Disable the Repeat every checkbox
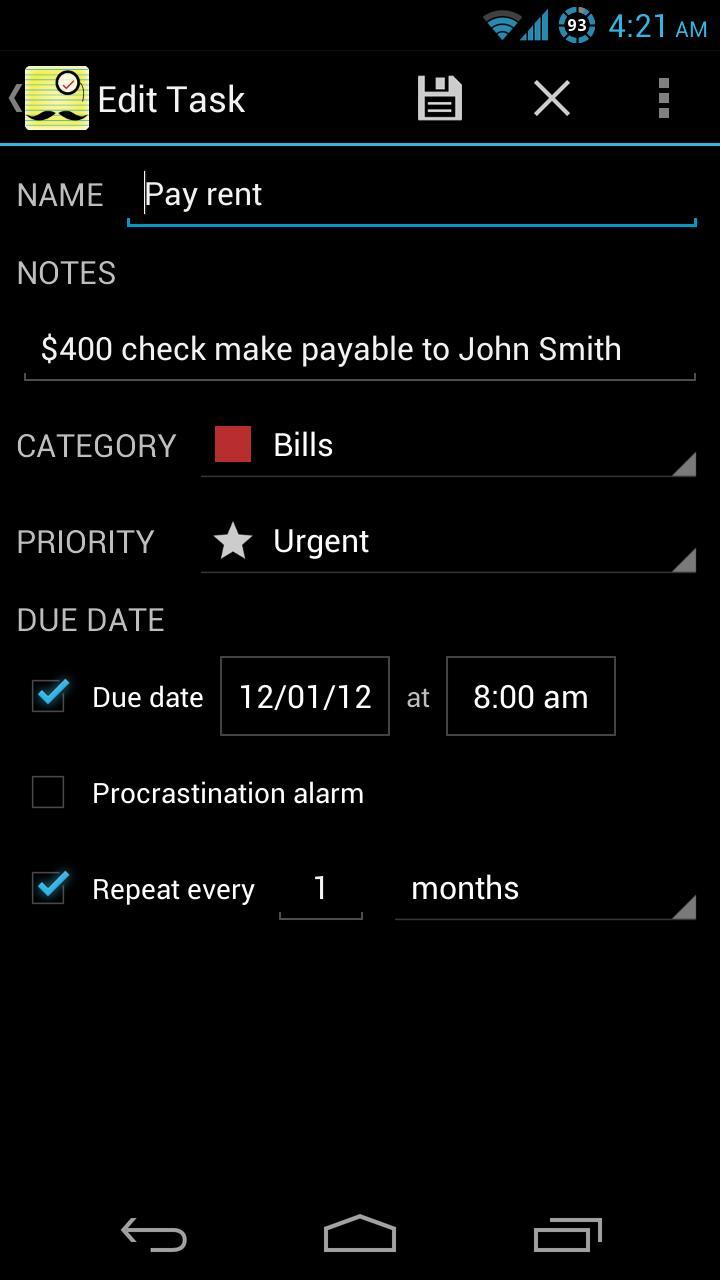The width and height of the screenshot is (720, 1280). [x=49, y=888]
